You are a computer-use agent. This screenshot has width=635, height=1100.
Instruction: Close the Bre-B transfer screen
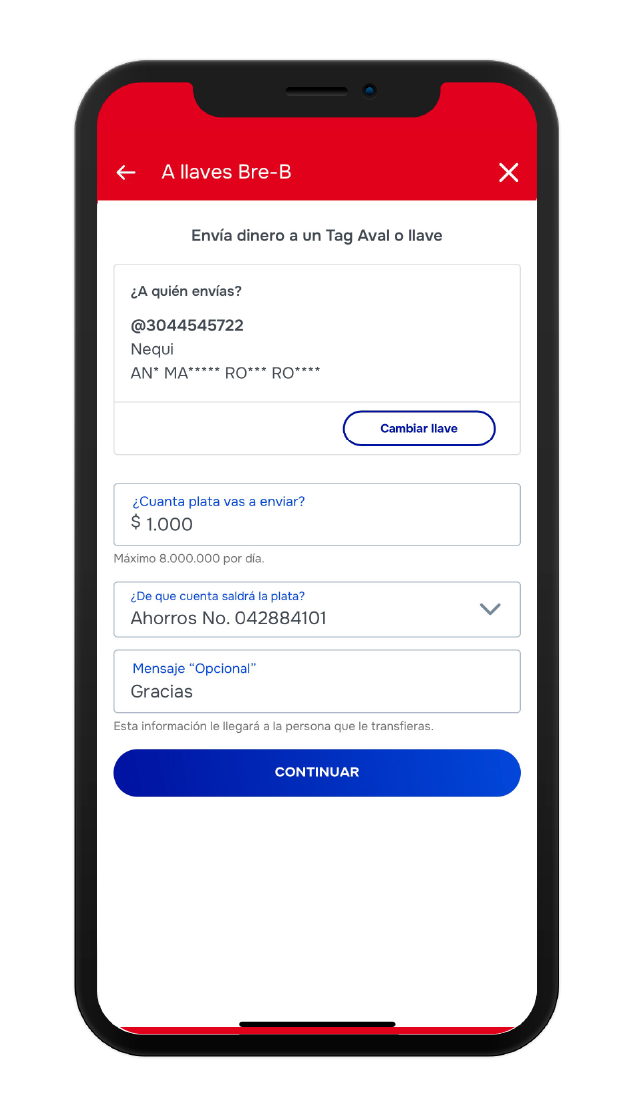[508, 173]
